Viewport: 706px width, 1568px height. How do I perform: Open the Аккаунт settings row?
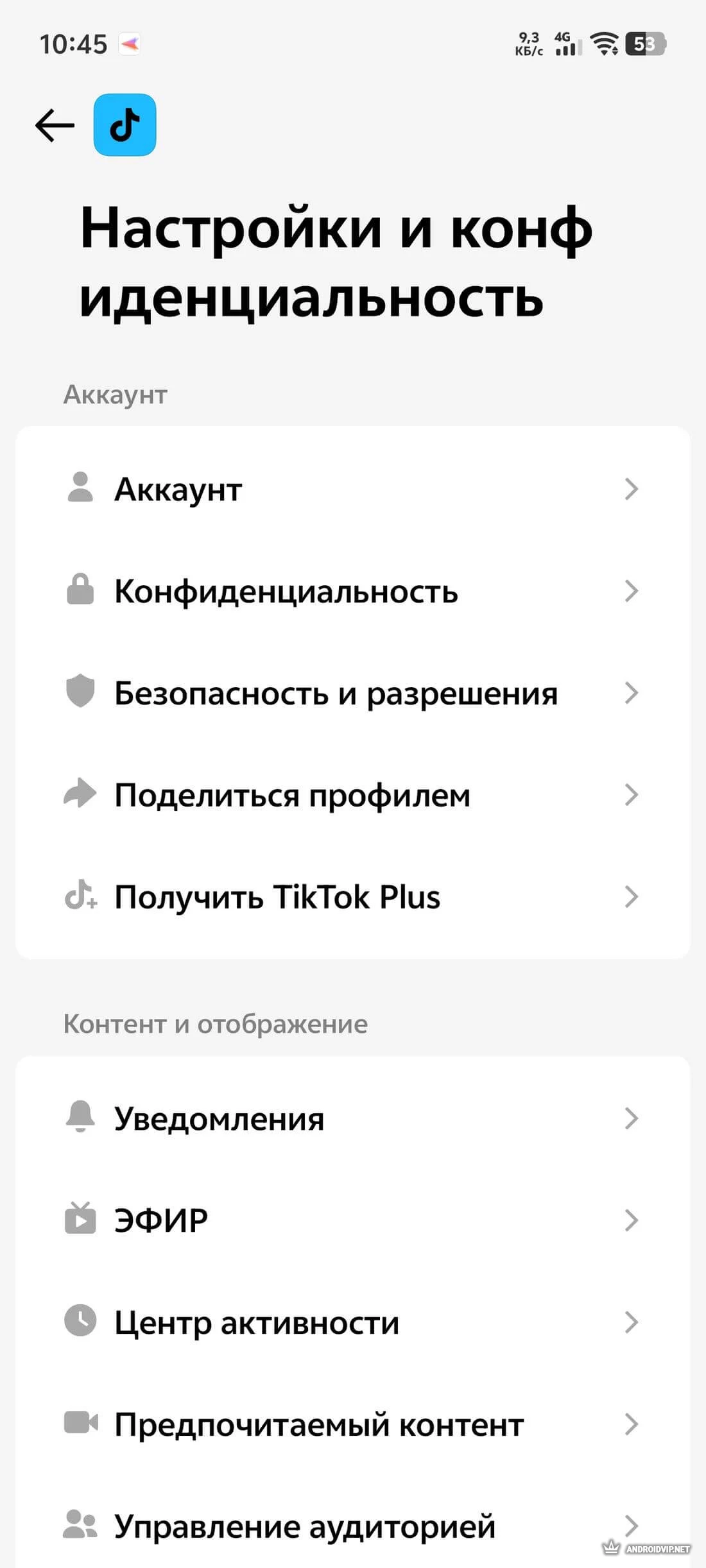click(352, 490)
